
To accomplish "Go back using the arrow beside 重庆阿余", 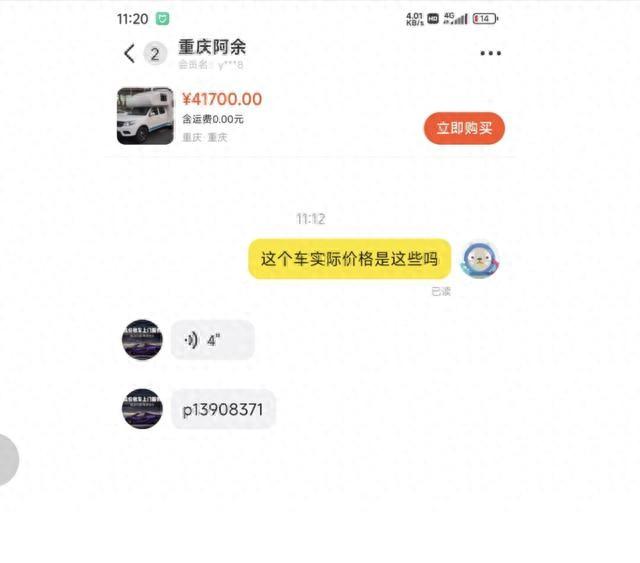I will coord(129,54).
